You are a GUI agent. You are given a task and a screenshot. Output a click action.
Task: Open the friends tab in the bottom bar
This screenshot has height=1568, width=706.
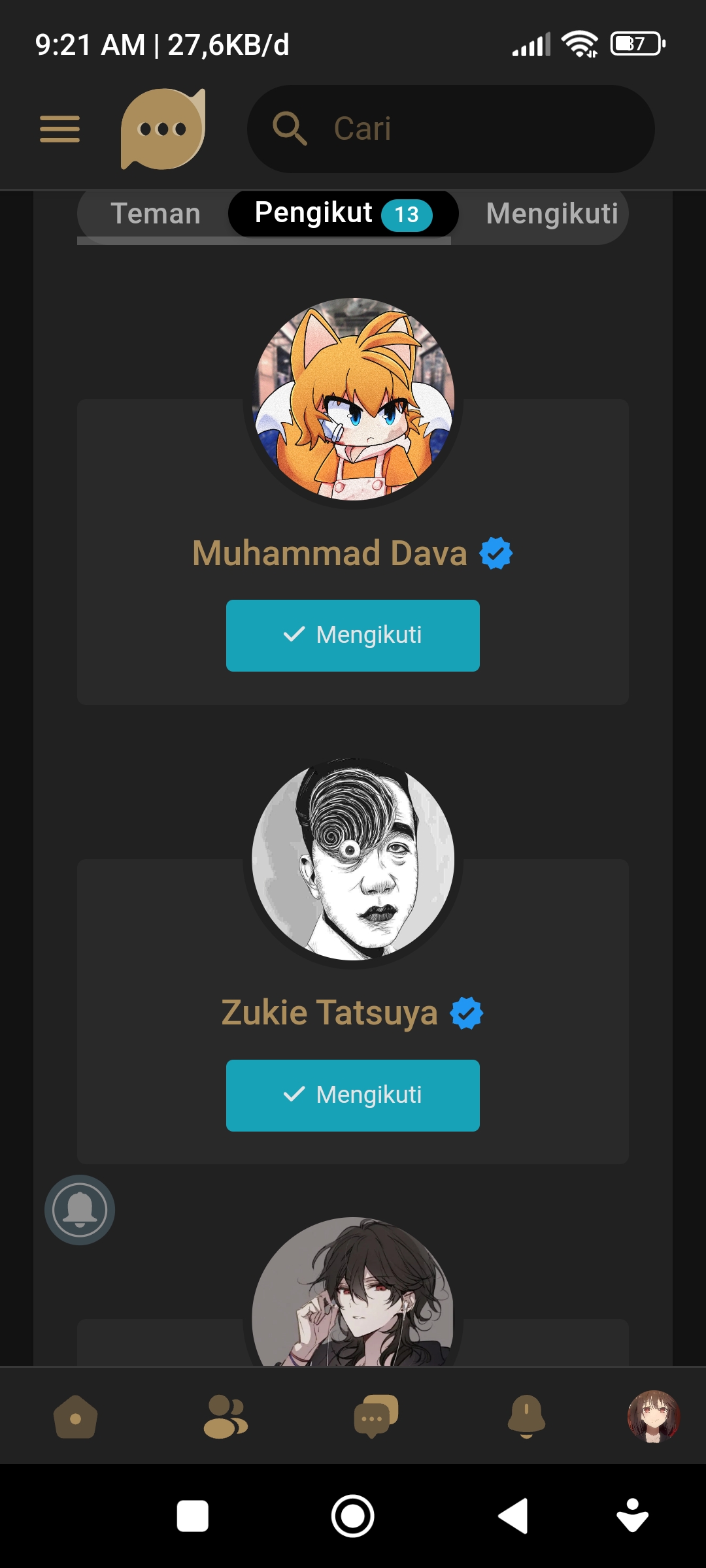pos(226,1418)
